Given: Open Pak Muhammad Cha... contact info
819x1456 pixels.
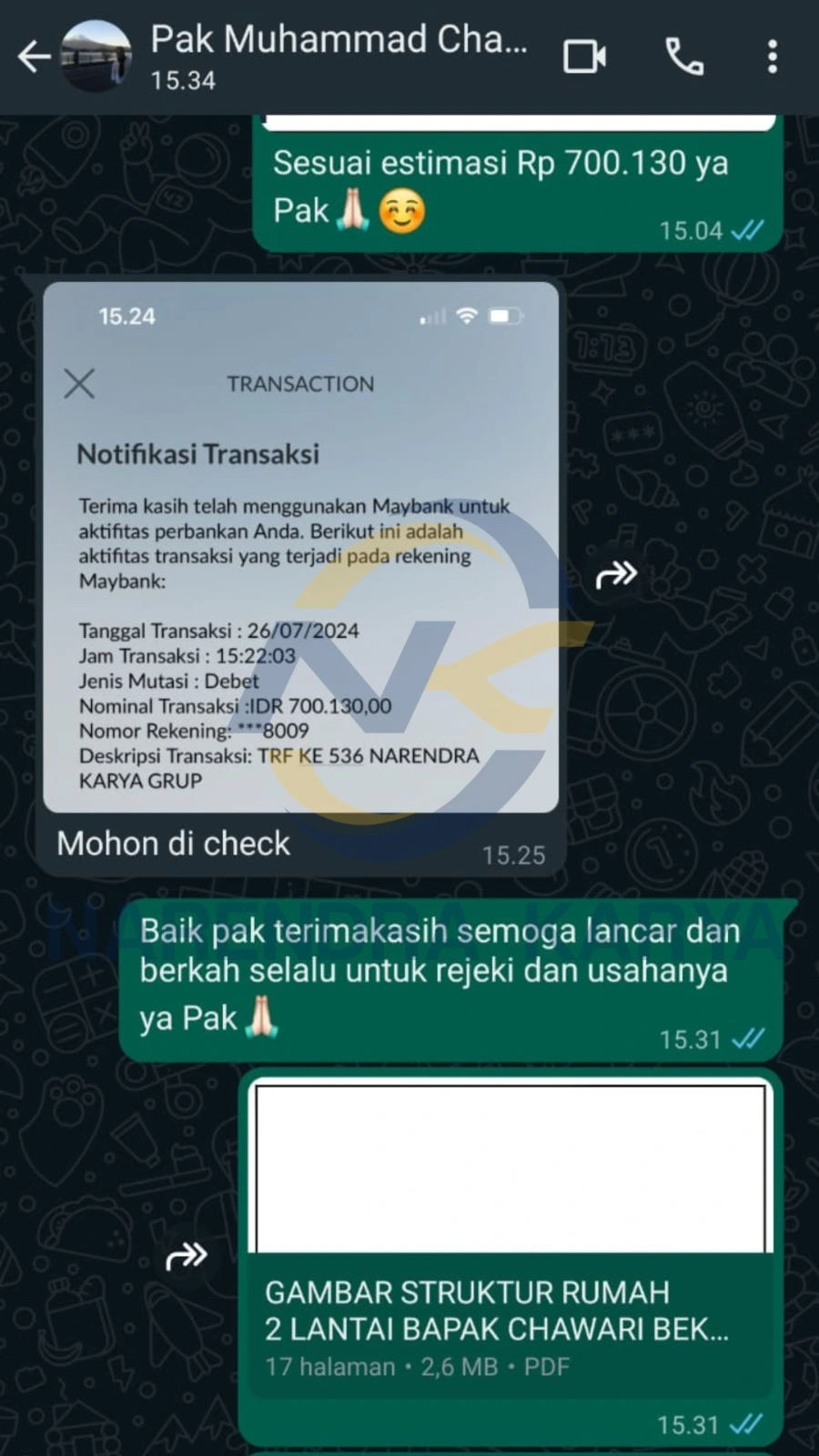Looking at the screenshot, I should 339,55.
